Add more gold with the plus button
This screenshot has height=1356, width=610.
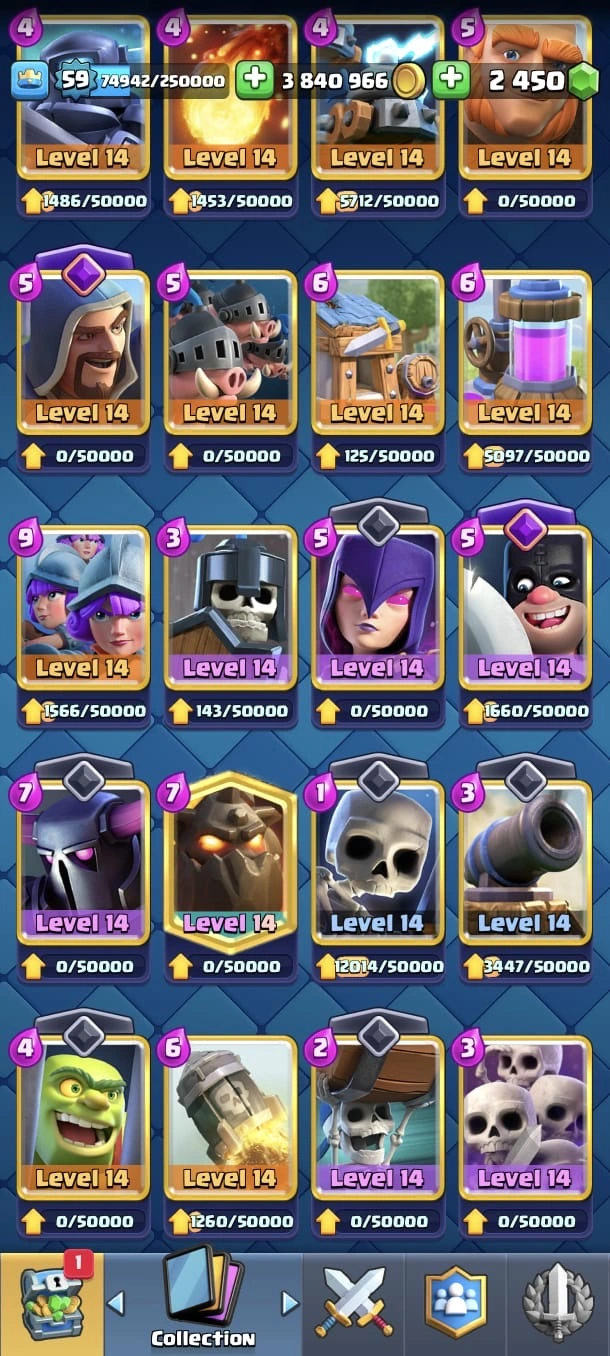click(x=255, y=81)
